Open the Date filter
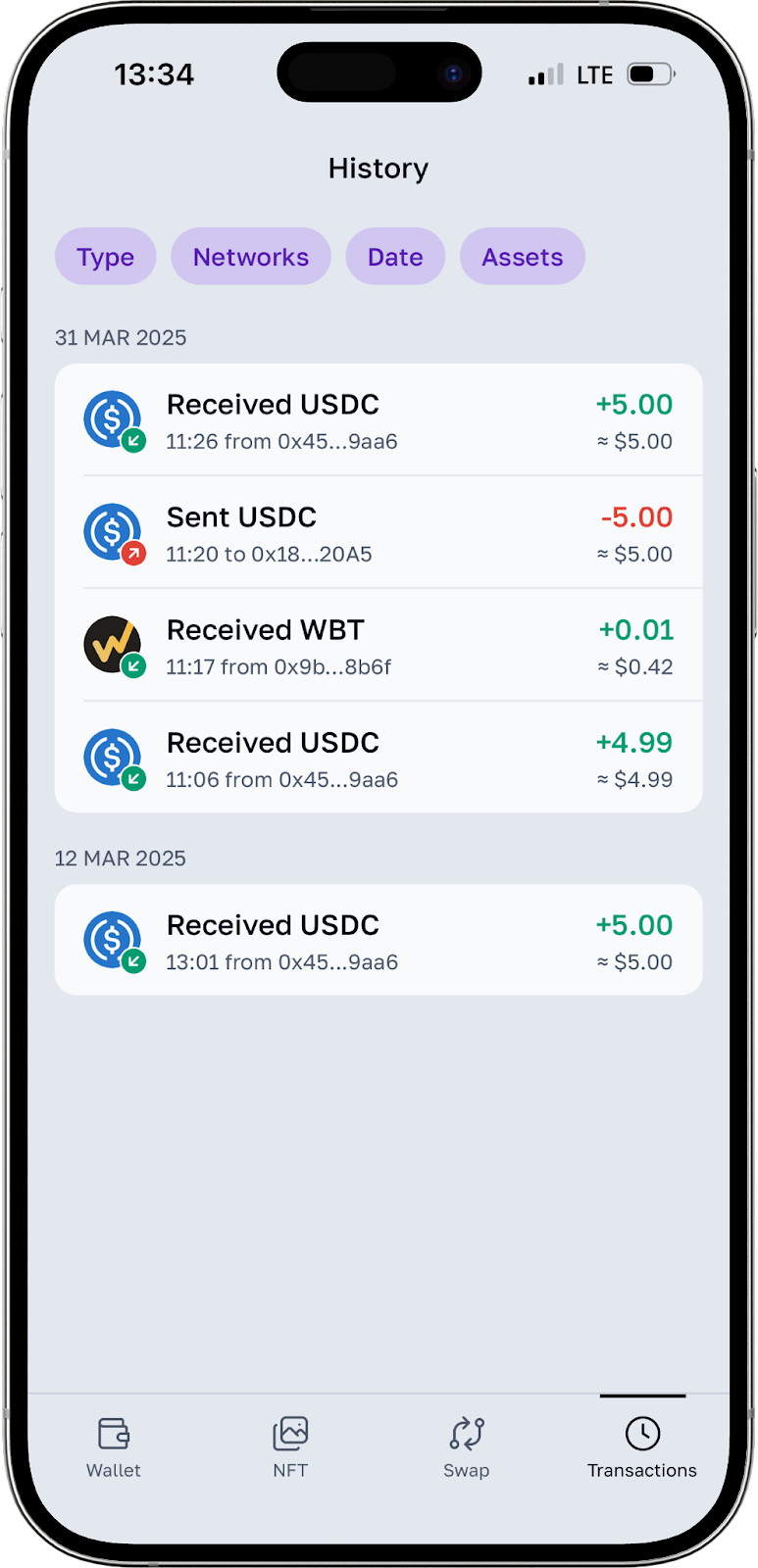Screen dimensions: 758x1568 tap(395, 257)
